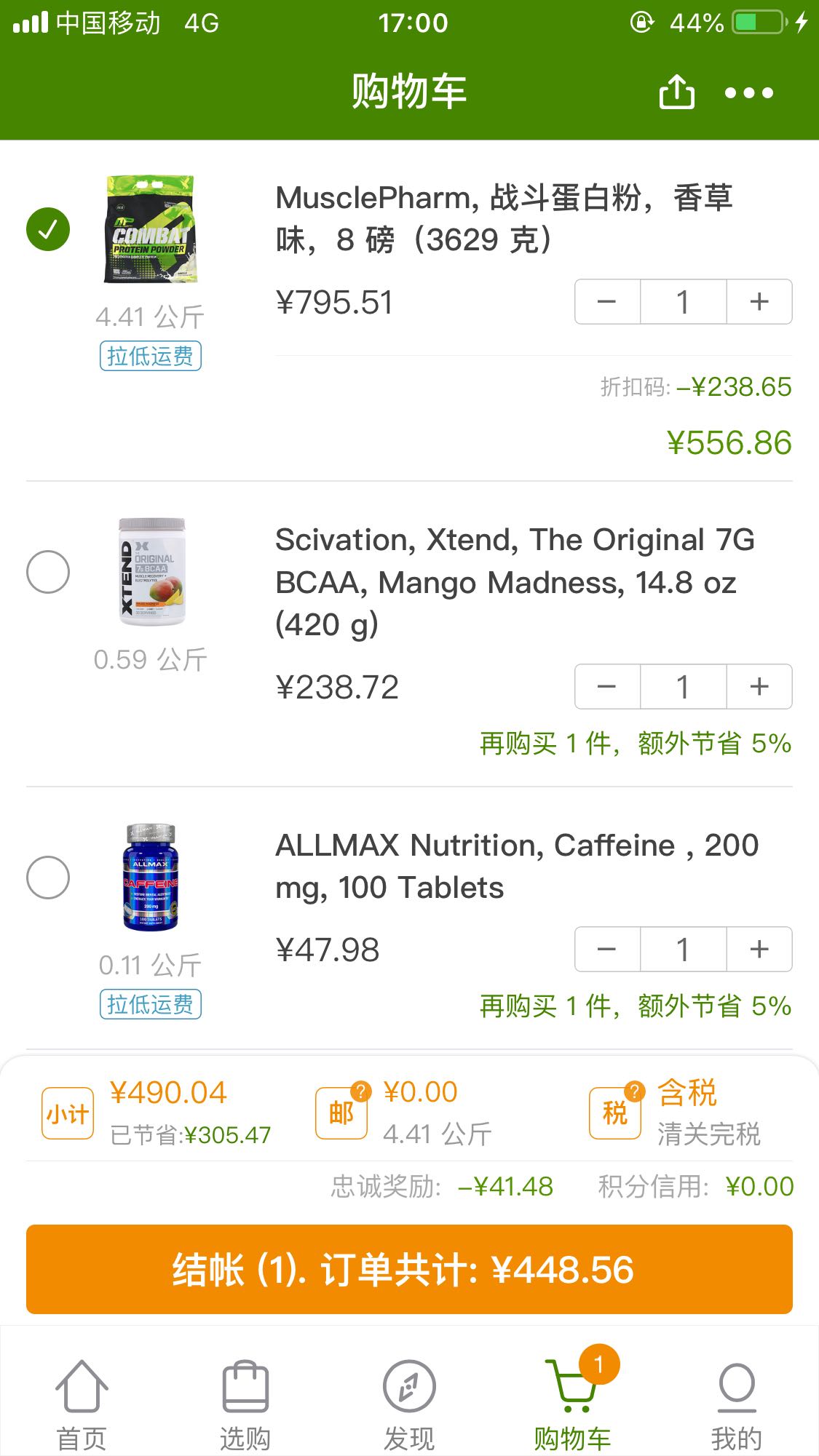
Task: Increase ALLMAX Caffeine quantity
Action: point(759,949)
